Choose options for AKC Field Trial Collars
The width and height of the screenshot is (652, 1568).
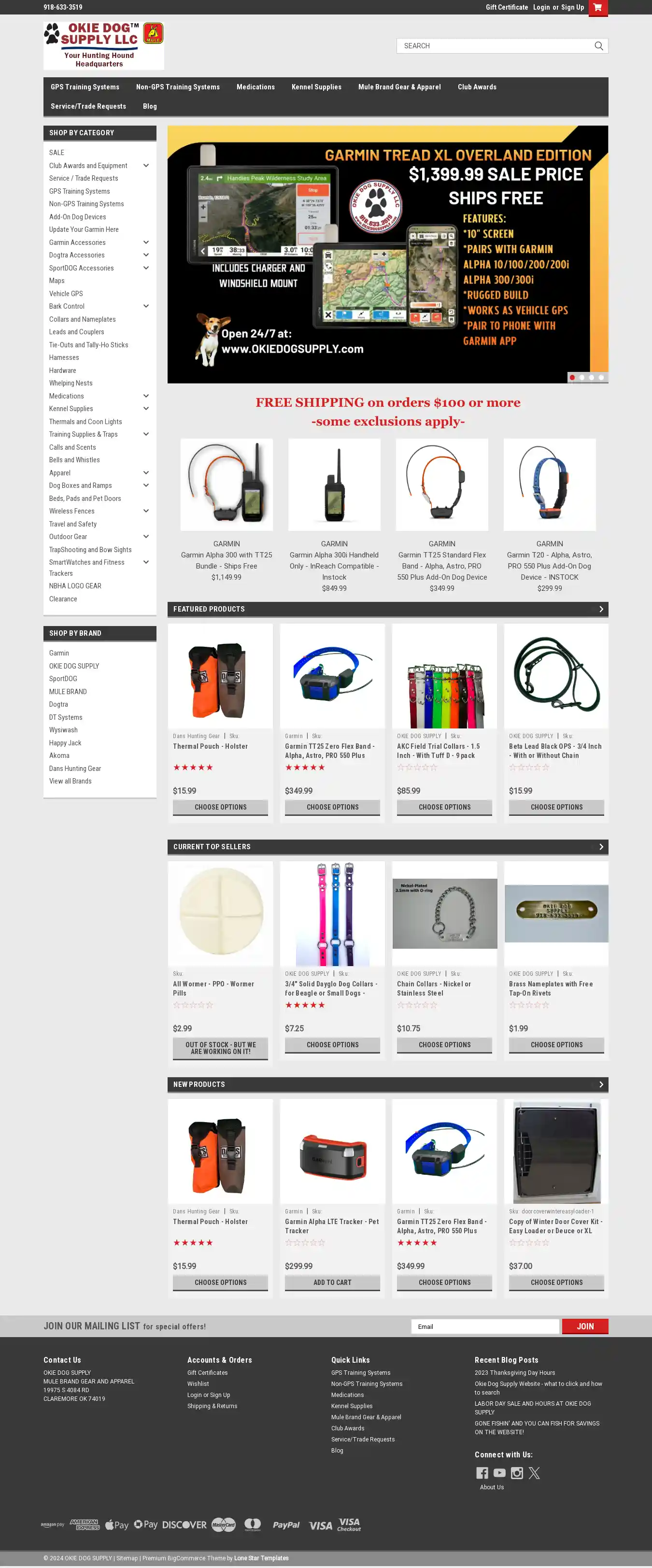(444, 807)
